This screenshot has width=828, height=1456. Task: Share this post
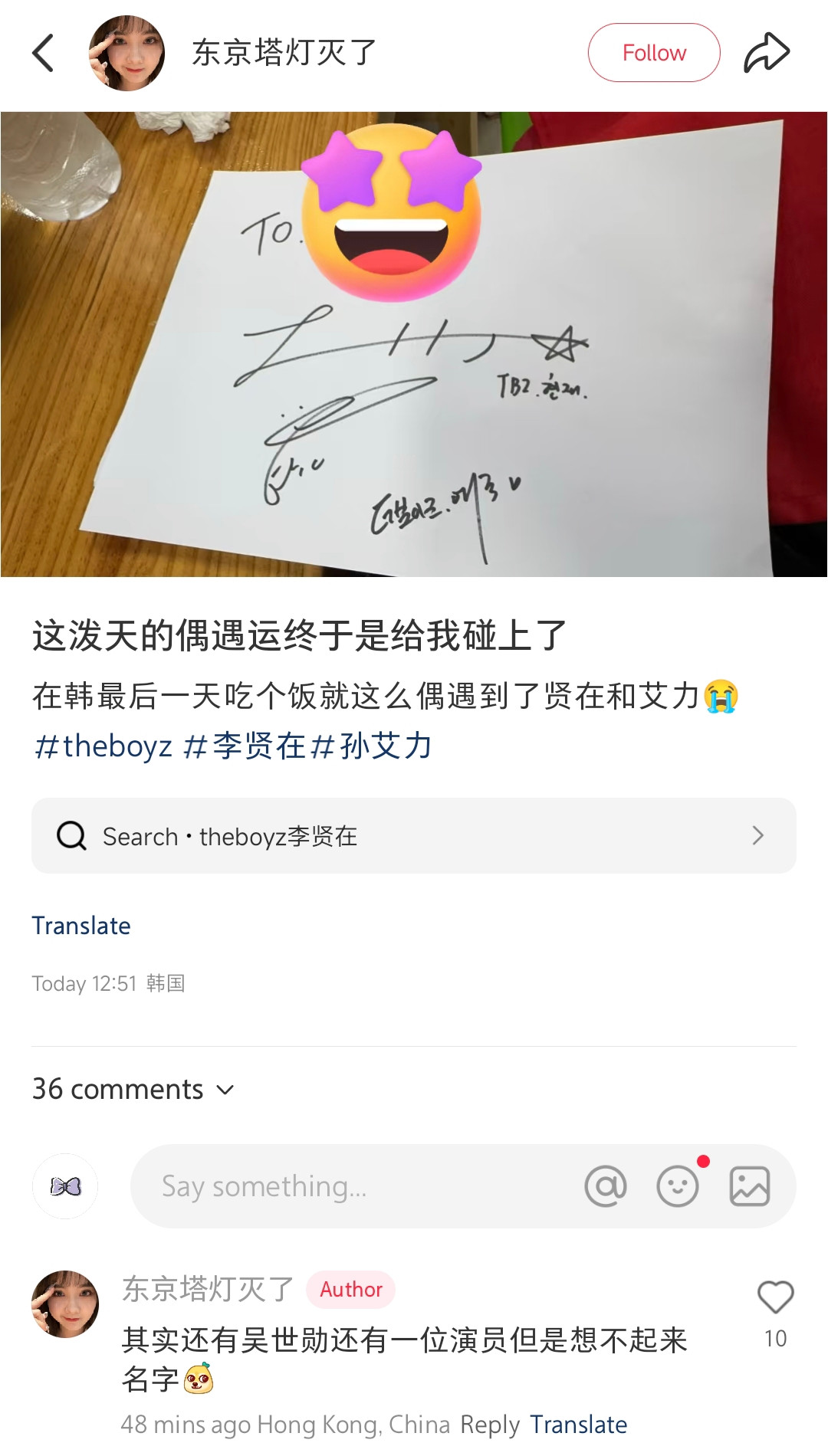click(x=766, y=53)
